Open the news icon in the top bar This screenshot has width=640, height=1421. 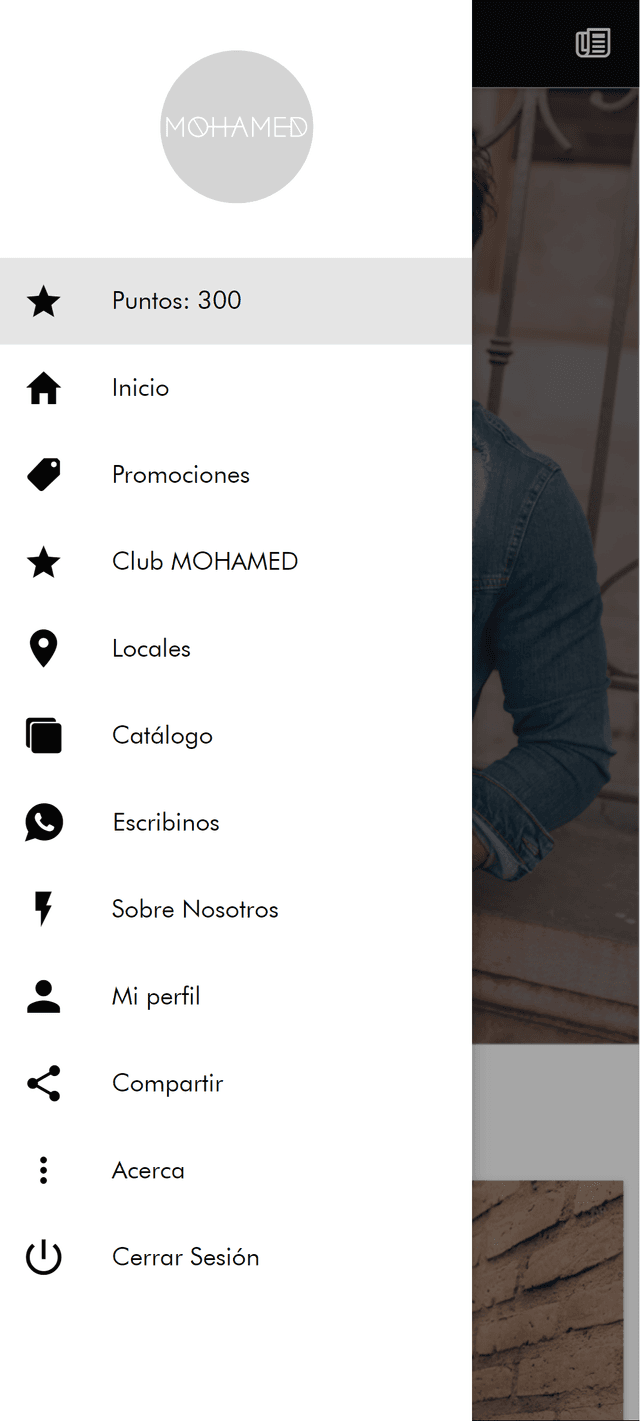click(593, 43)
